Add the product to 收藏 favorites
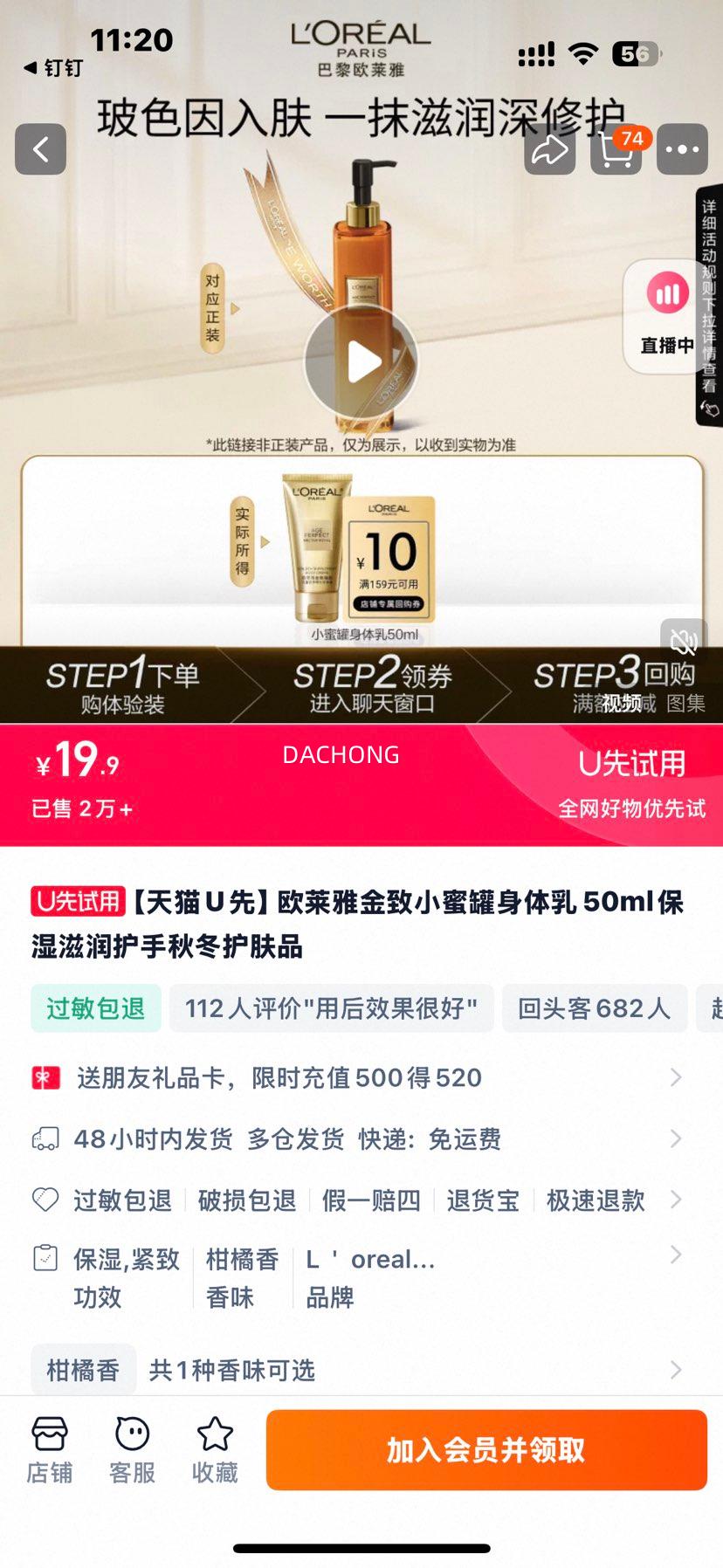The height and width of the screenshot is (1568, 723). (215, 1451)
